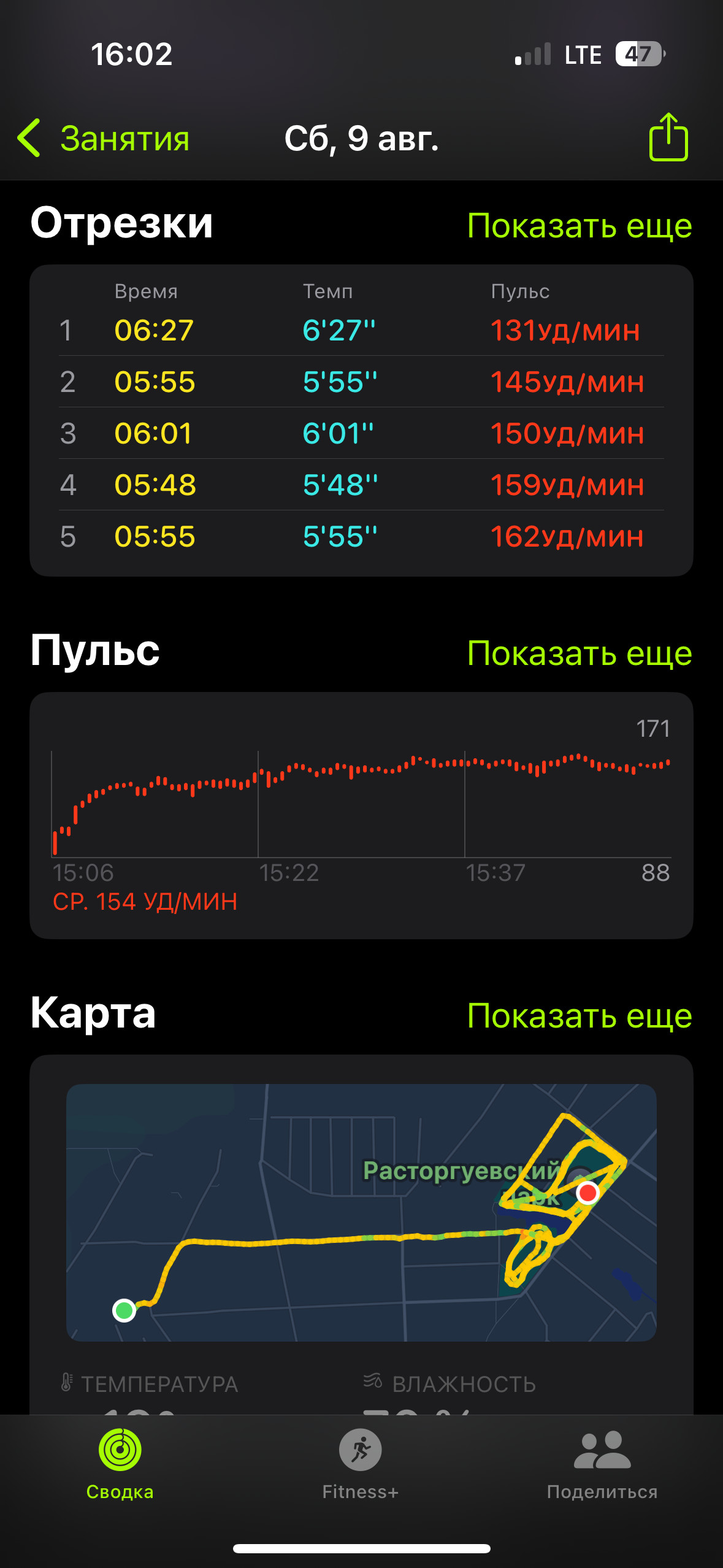Switch to the Сводка tab
Viewport: 723px width, 1568px height.
(x=120, y=1464)
